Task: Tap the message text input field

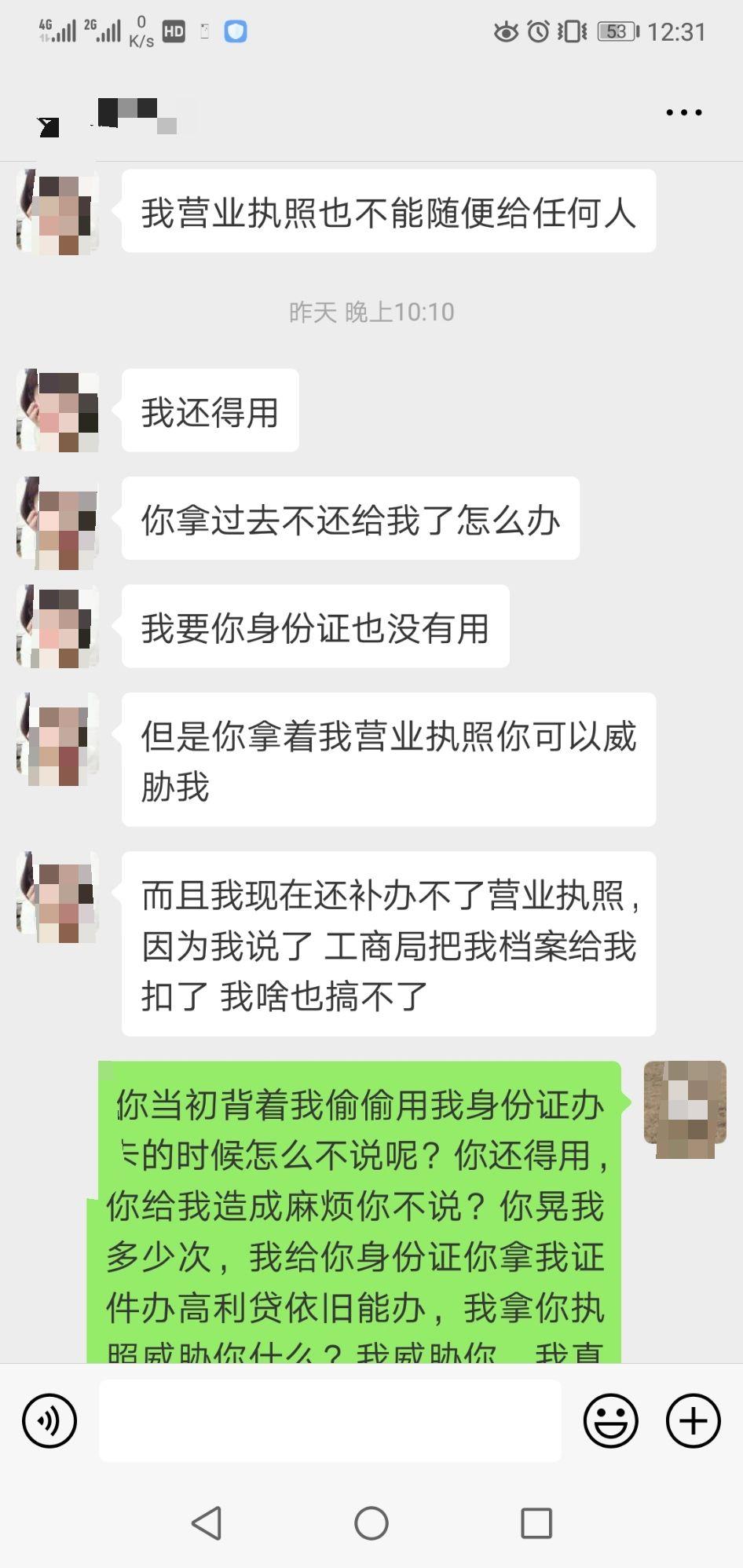Action: 330,1420
